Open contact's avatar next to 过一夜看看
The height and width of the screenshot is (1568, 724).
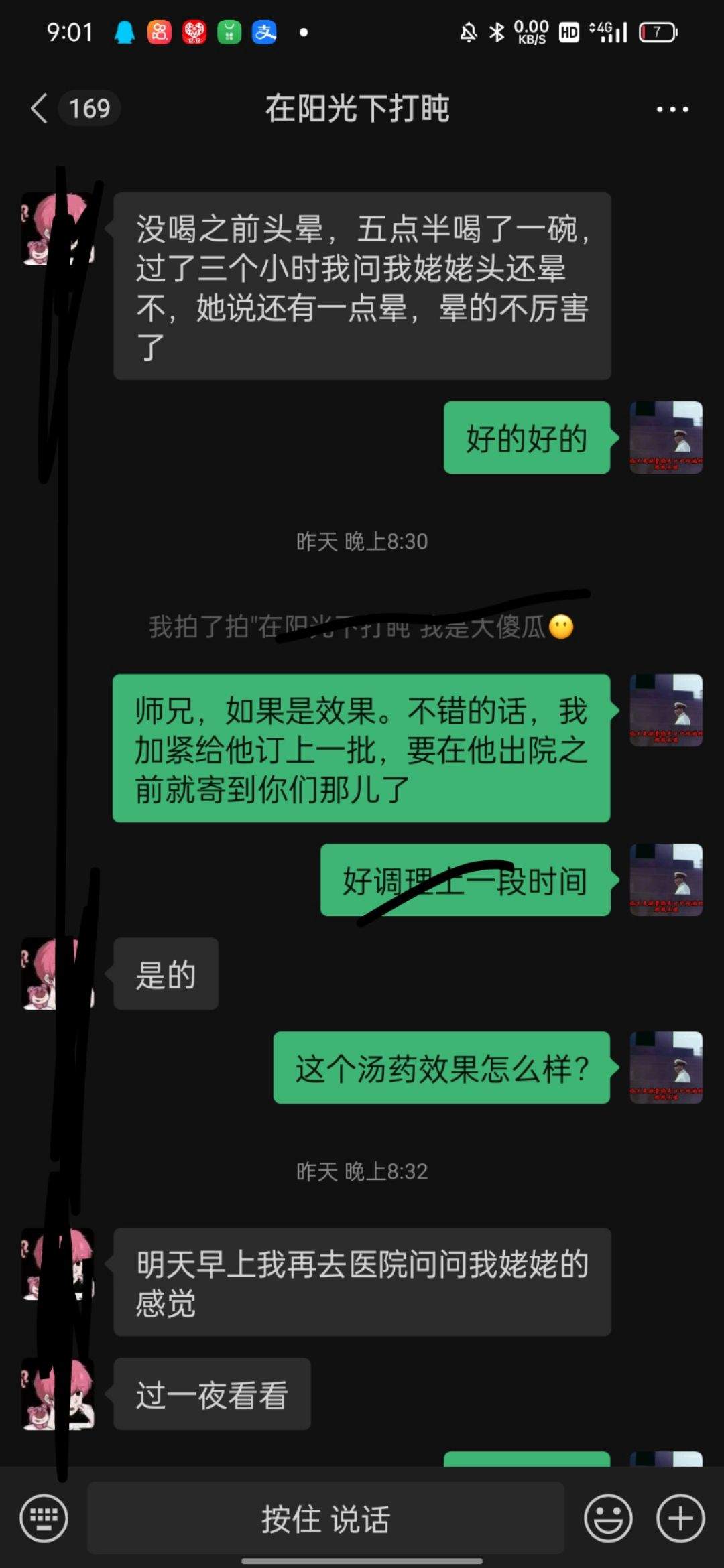pyautogui.click(x=58, y=1394)
